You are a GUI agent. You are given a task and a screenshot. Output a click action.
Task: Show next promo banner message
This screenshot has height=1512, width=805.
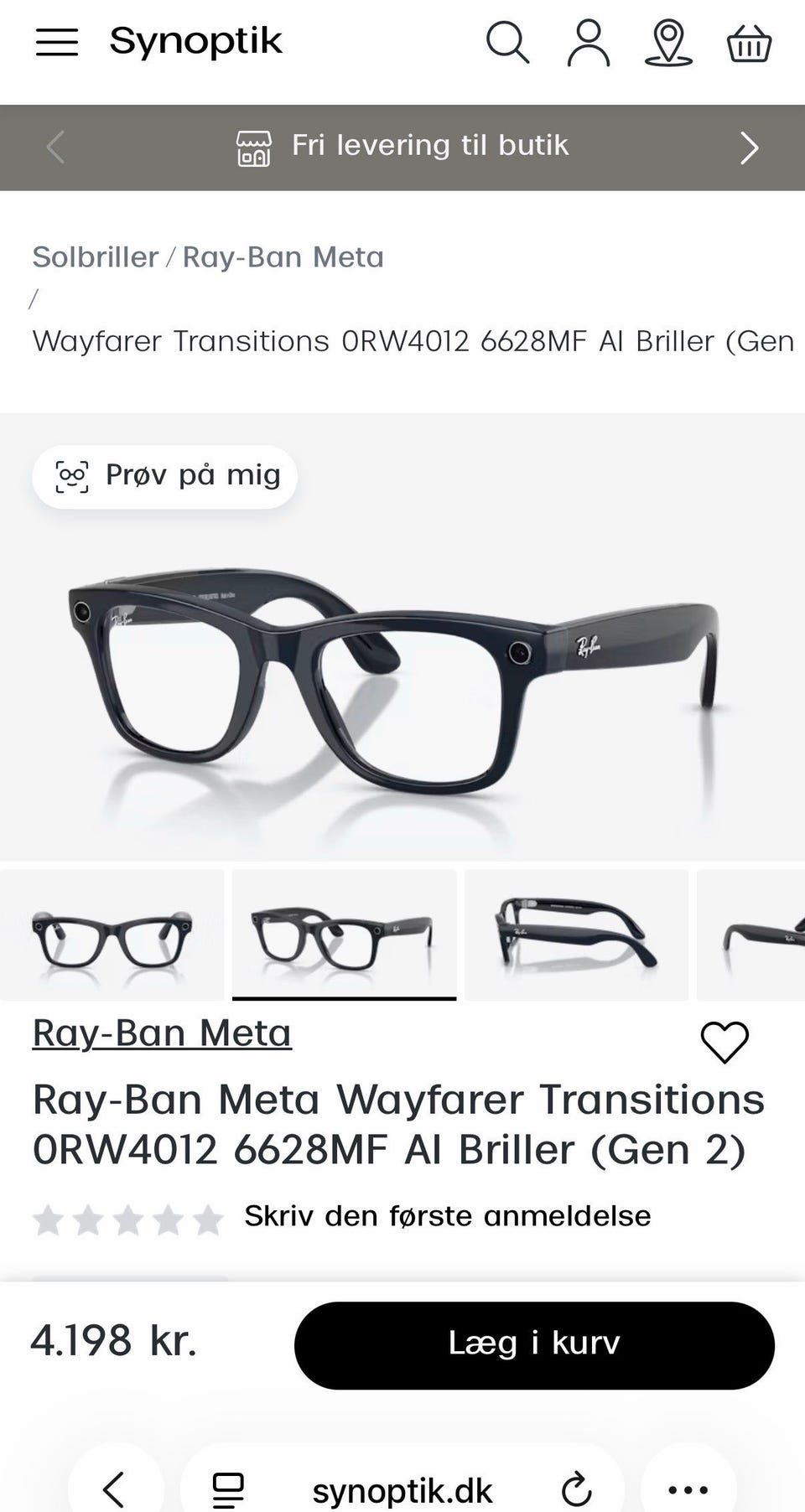tap(749, 148)
